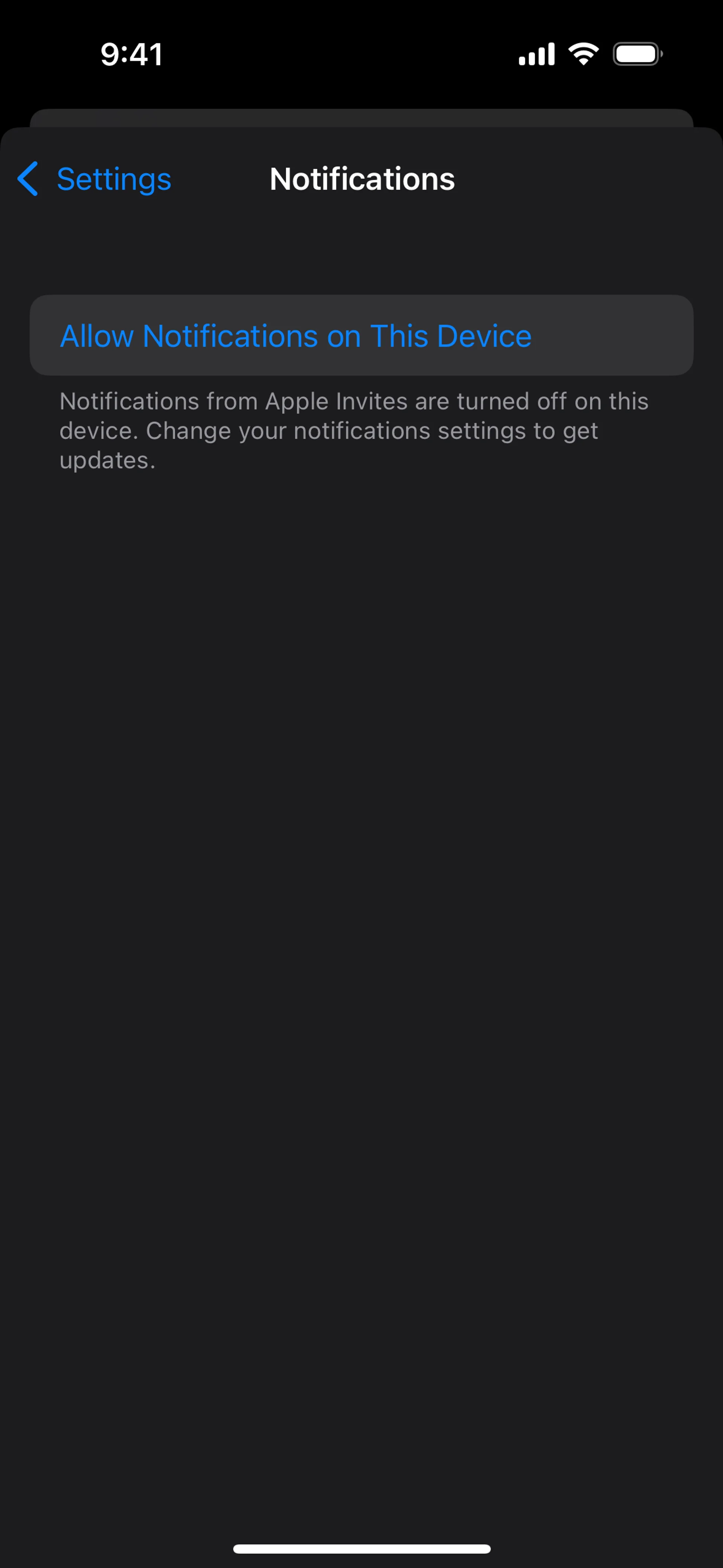The image size is (723, 1568).
Task: Tap Allow Notifications on This Device
Action: point(296,335)
